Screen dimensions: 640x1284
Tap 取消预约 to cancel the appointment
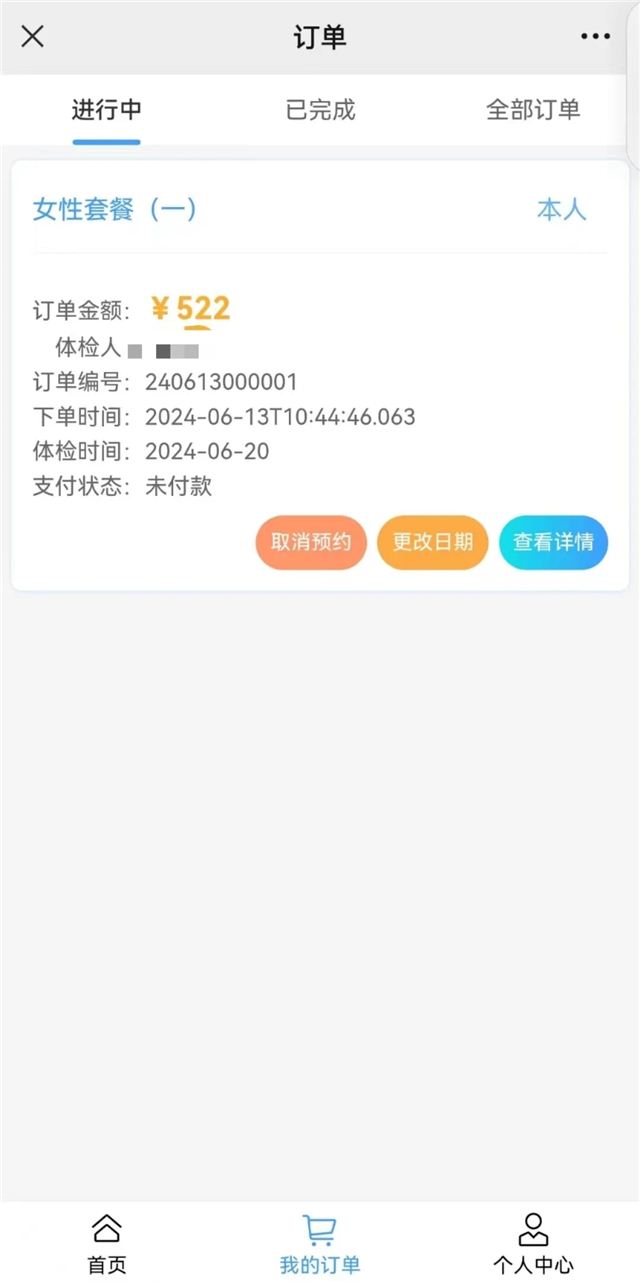[x=311, y=542]
